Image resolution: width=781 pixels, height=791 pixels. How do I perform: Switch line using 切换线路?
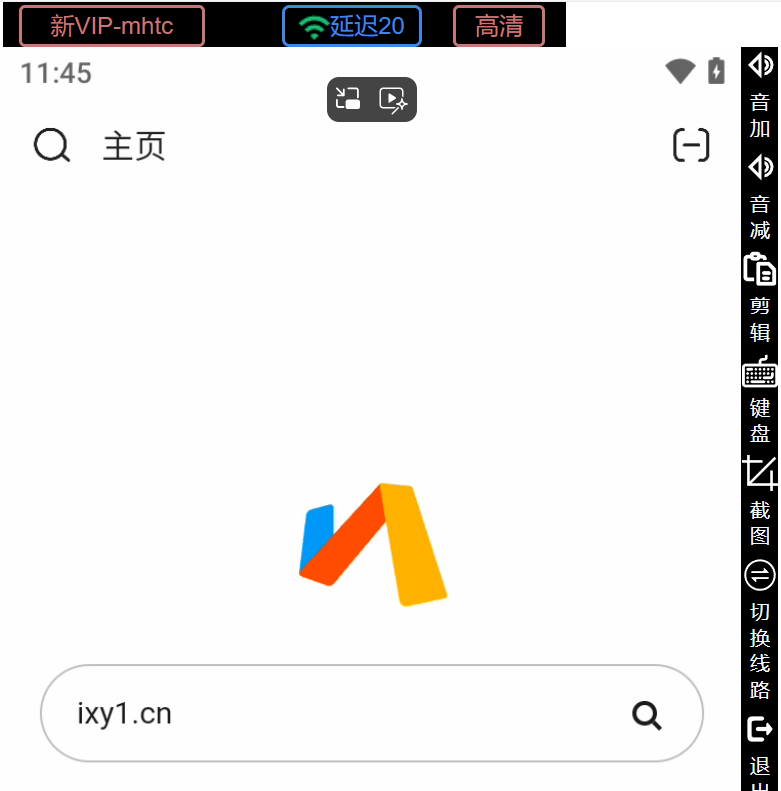(760, 630)
